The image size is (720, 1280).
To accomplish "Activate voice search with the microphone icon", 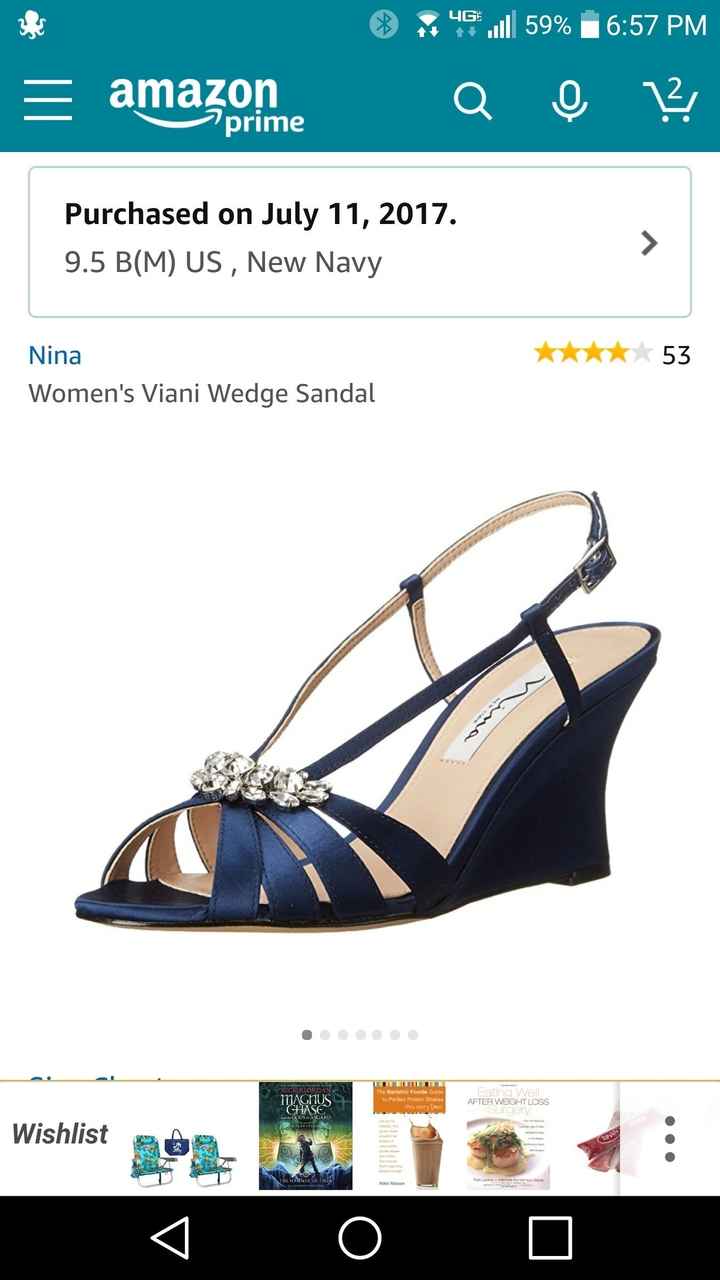I will (568, 100).
